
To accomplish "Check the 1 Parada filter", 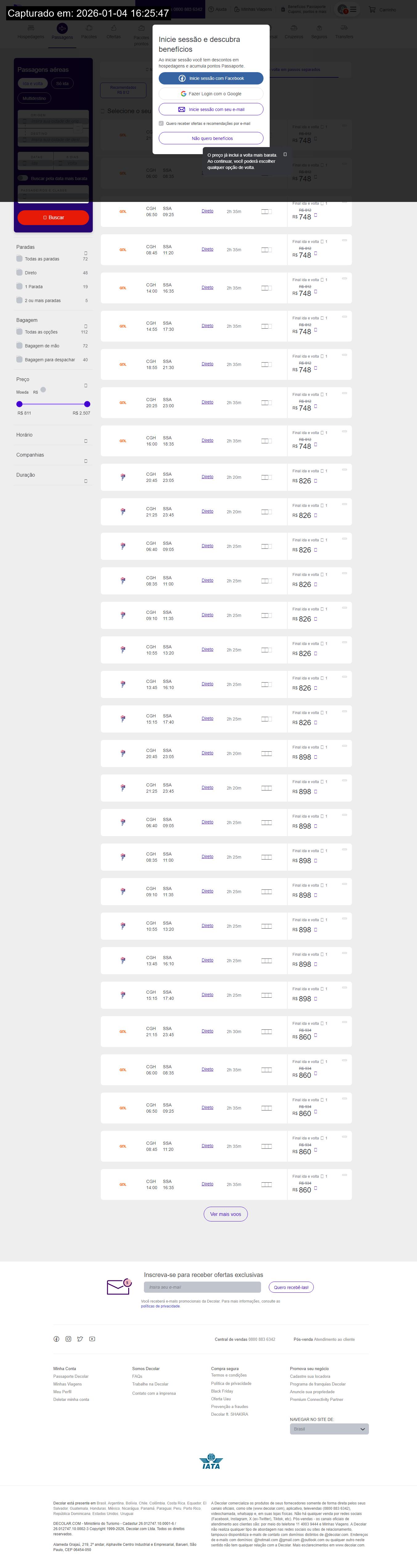I will [19, 286].
